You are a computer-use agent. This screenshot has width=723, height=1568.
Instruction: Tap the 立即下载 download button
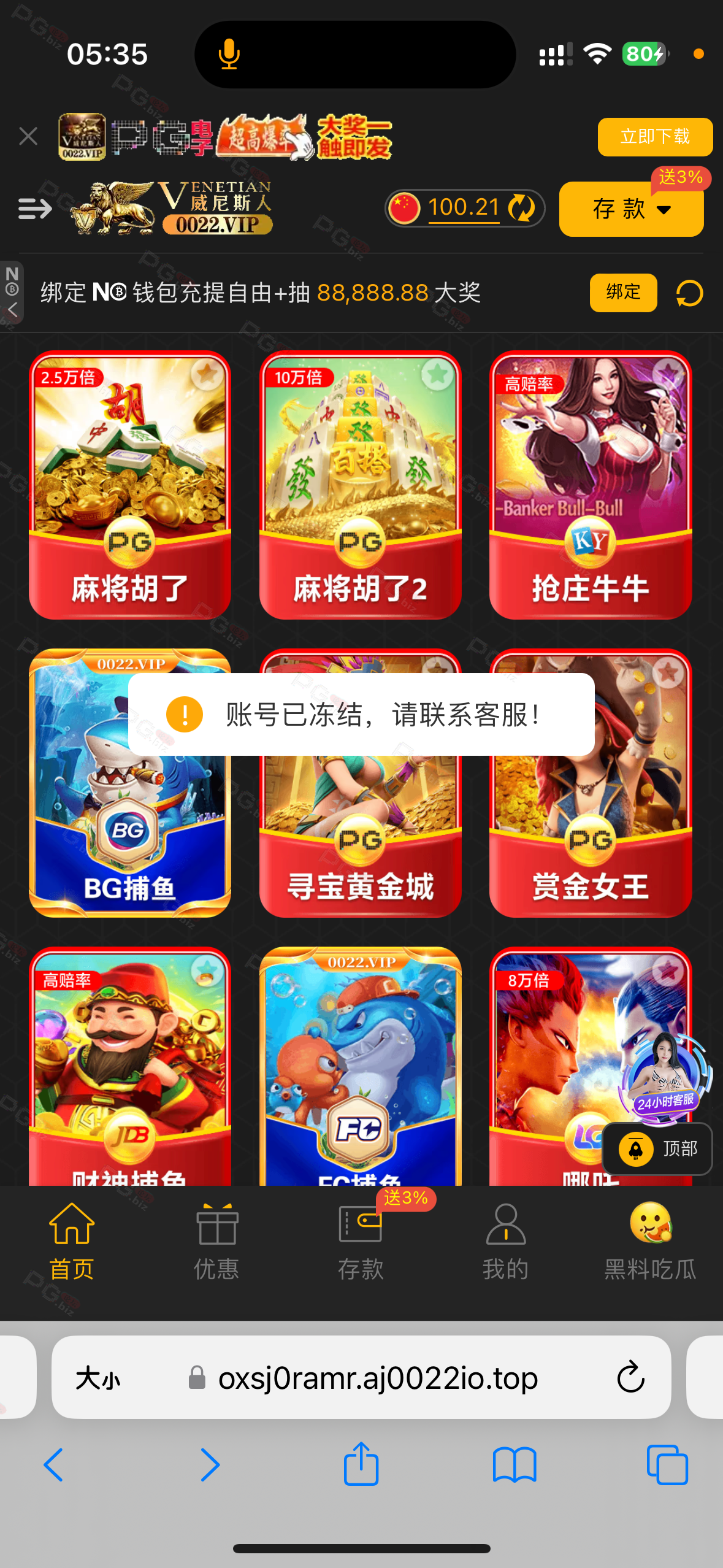(654, 137)
